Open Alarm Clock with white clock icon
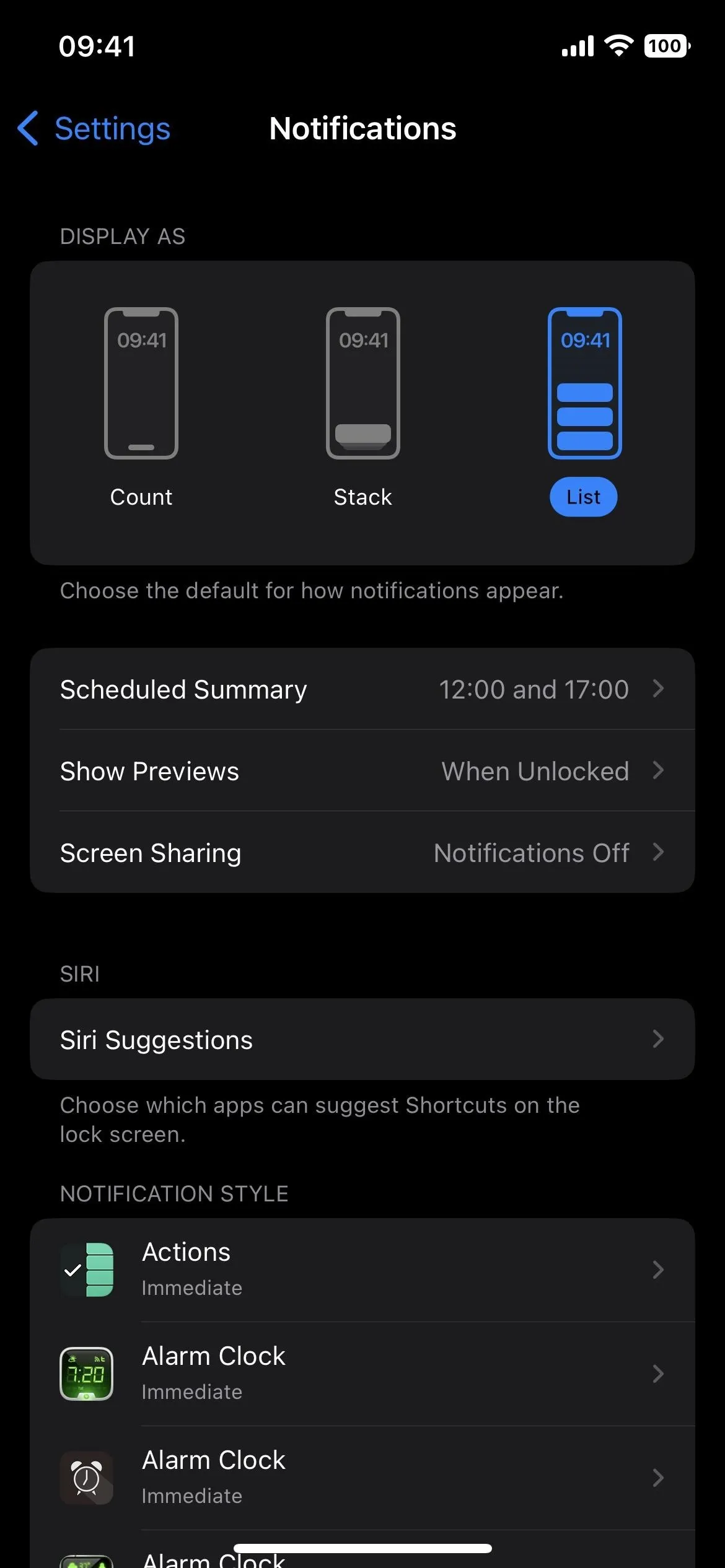 click(362, 1478)
